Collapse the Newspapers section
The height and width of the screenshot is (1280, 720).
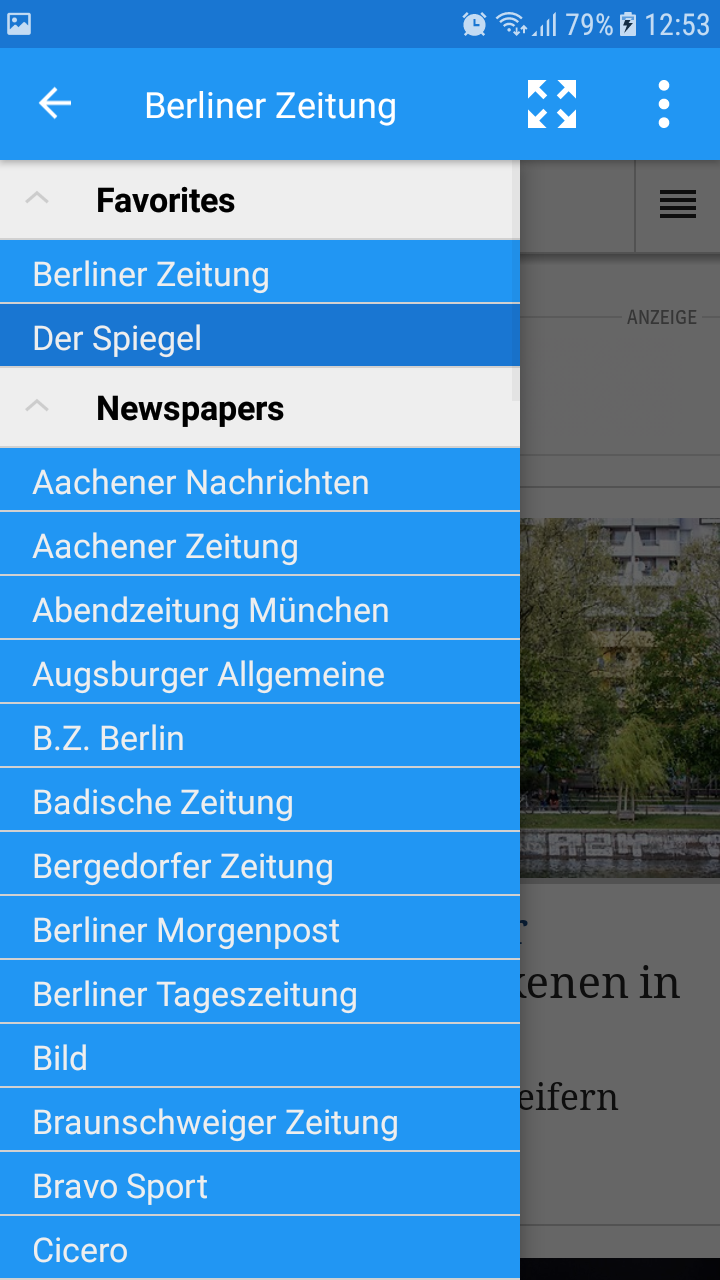pyautogui.click(x=37, y=408)
